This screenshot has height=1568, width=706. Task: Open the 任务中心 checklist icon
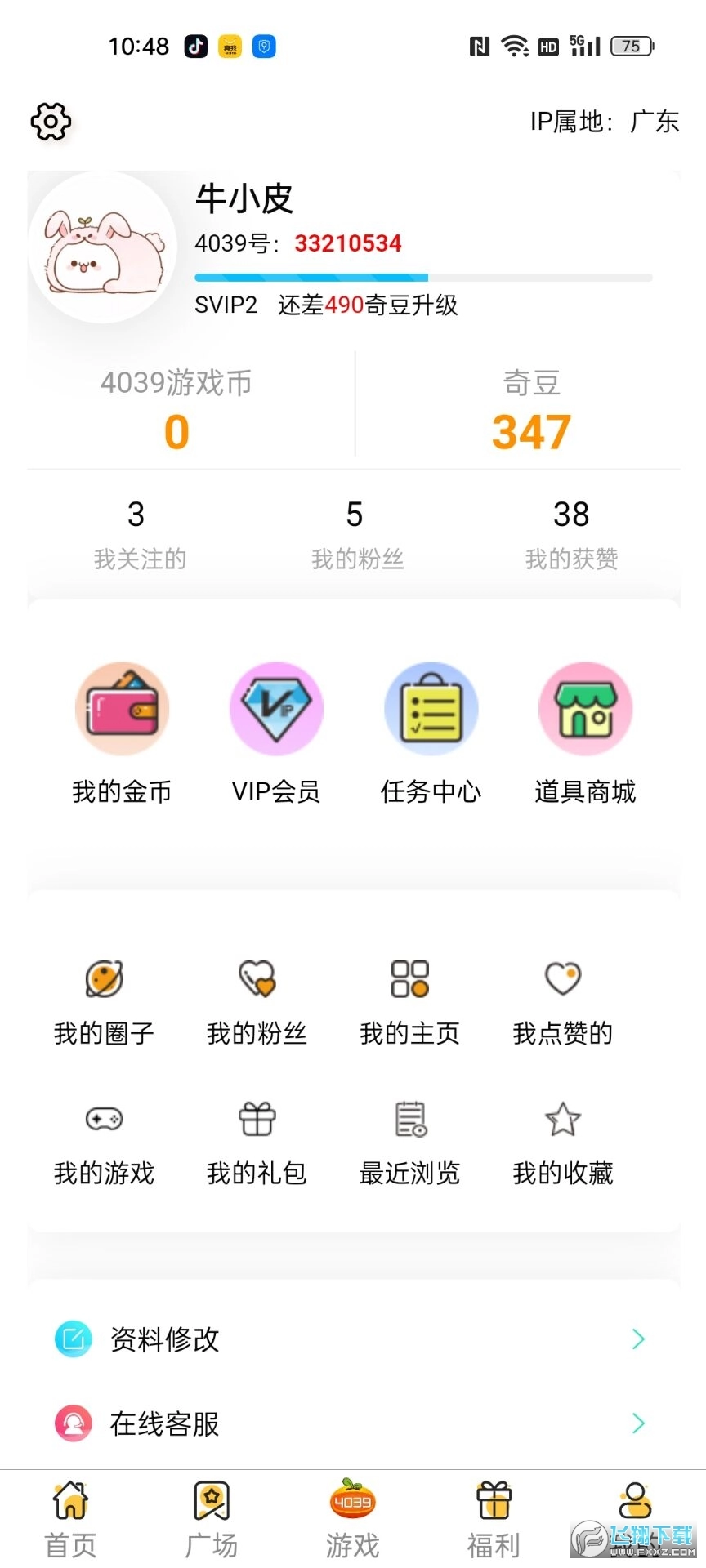coord(431,708)
